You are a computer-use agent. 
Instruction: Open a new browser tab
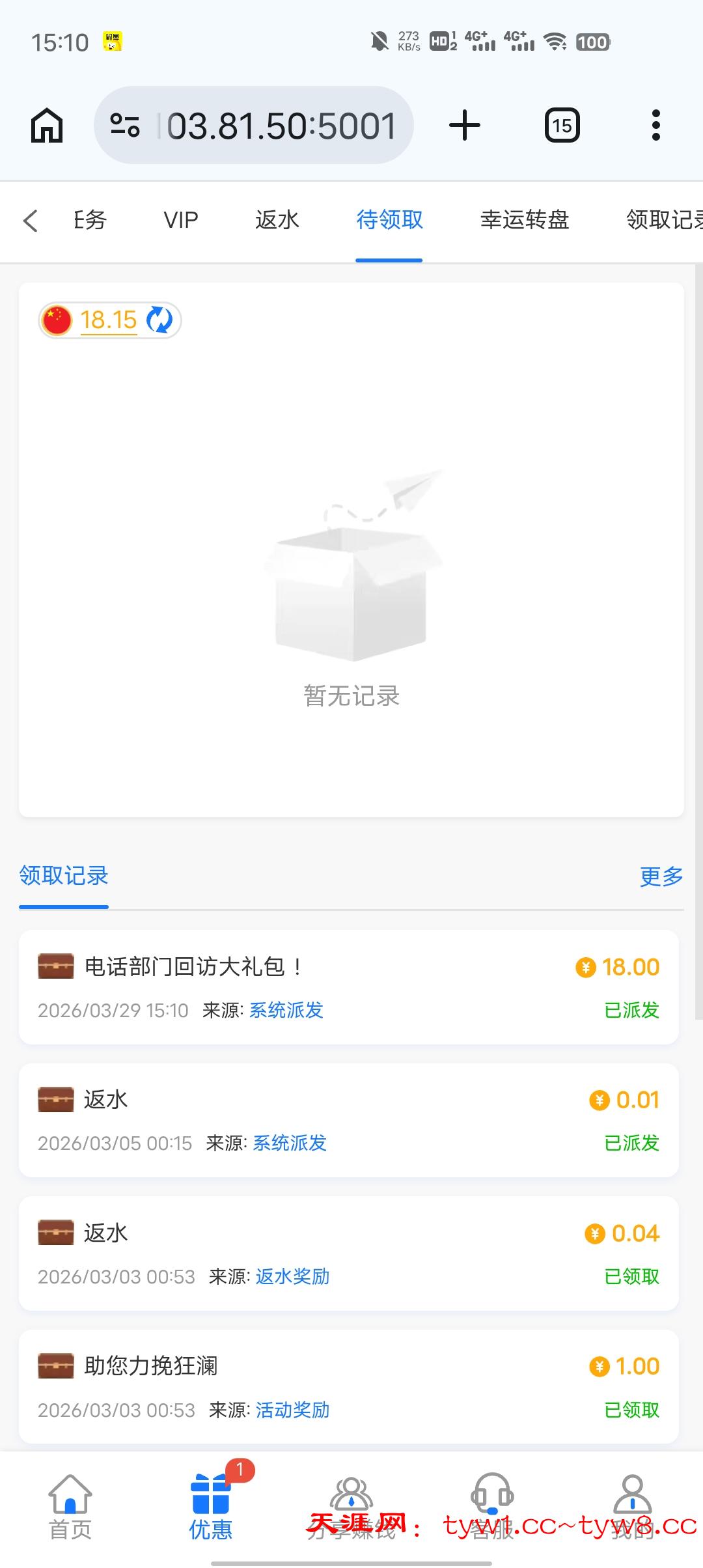(x=465, y=125)
